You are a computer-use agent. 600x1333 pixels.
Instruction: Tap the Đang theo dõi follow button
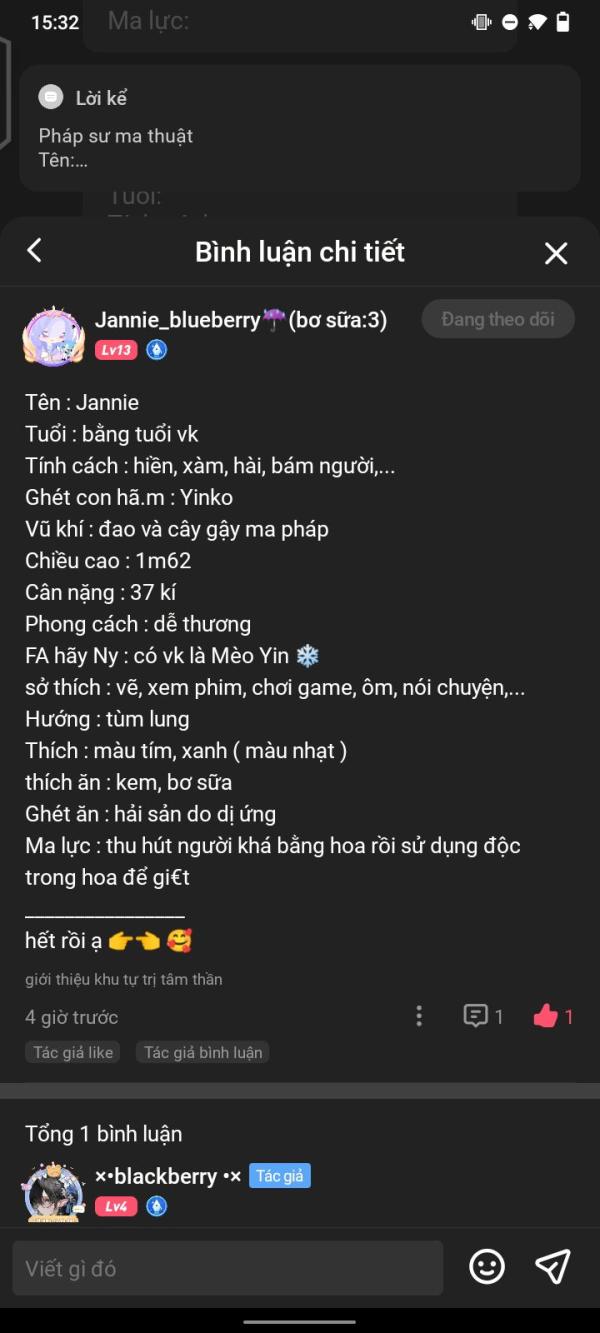(498, 319)
